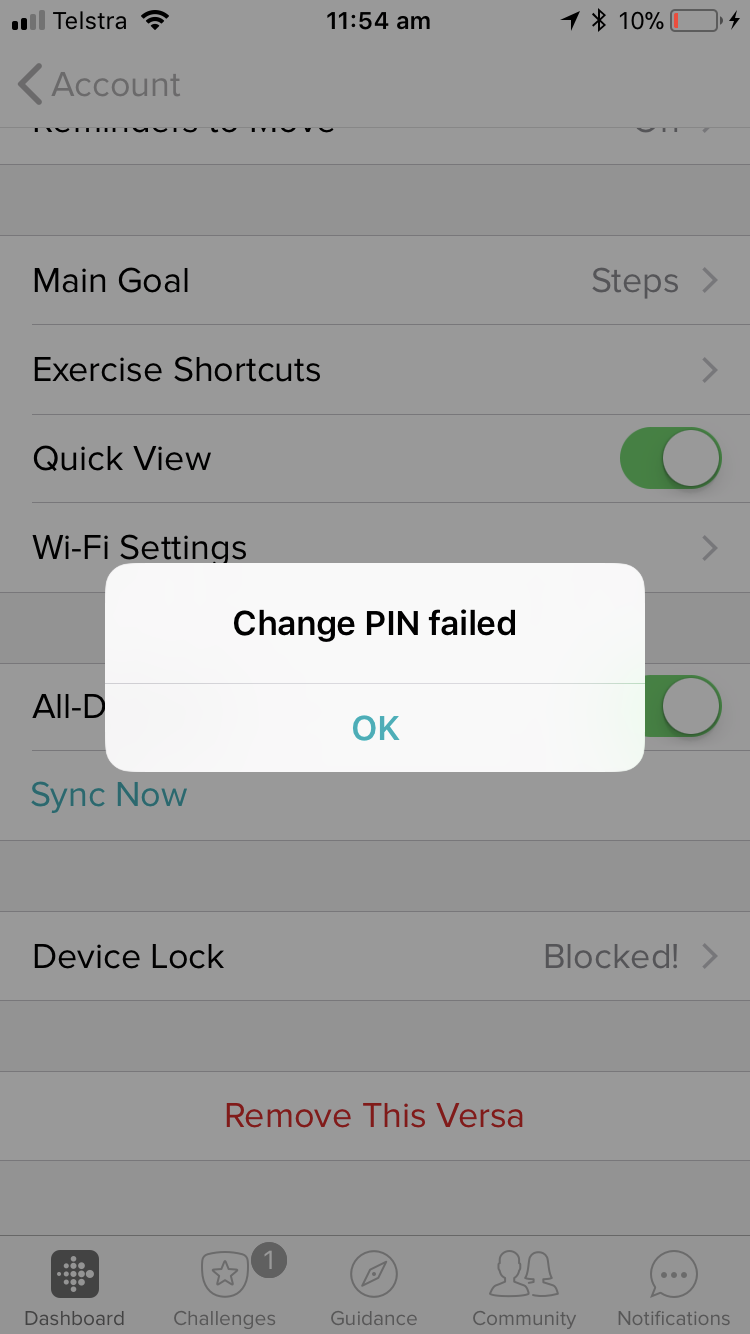Switch to the Notifications tab
This screenshot has height=1334, width=750.
[673, 1288]
